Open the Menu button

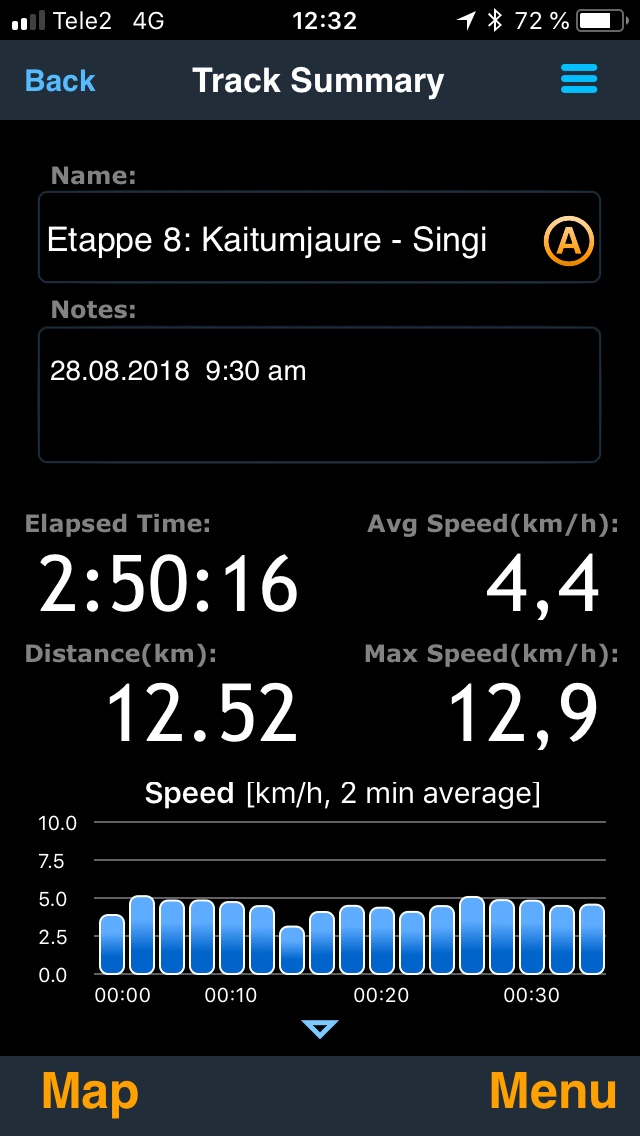(552, 1092)
